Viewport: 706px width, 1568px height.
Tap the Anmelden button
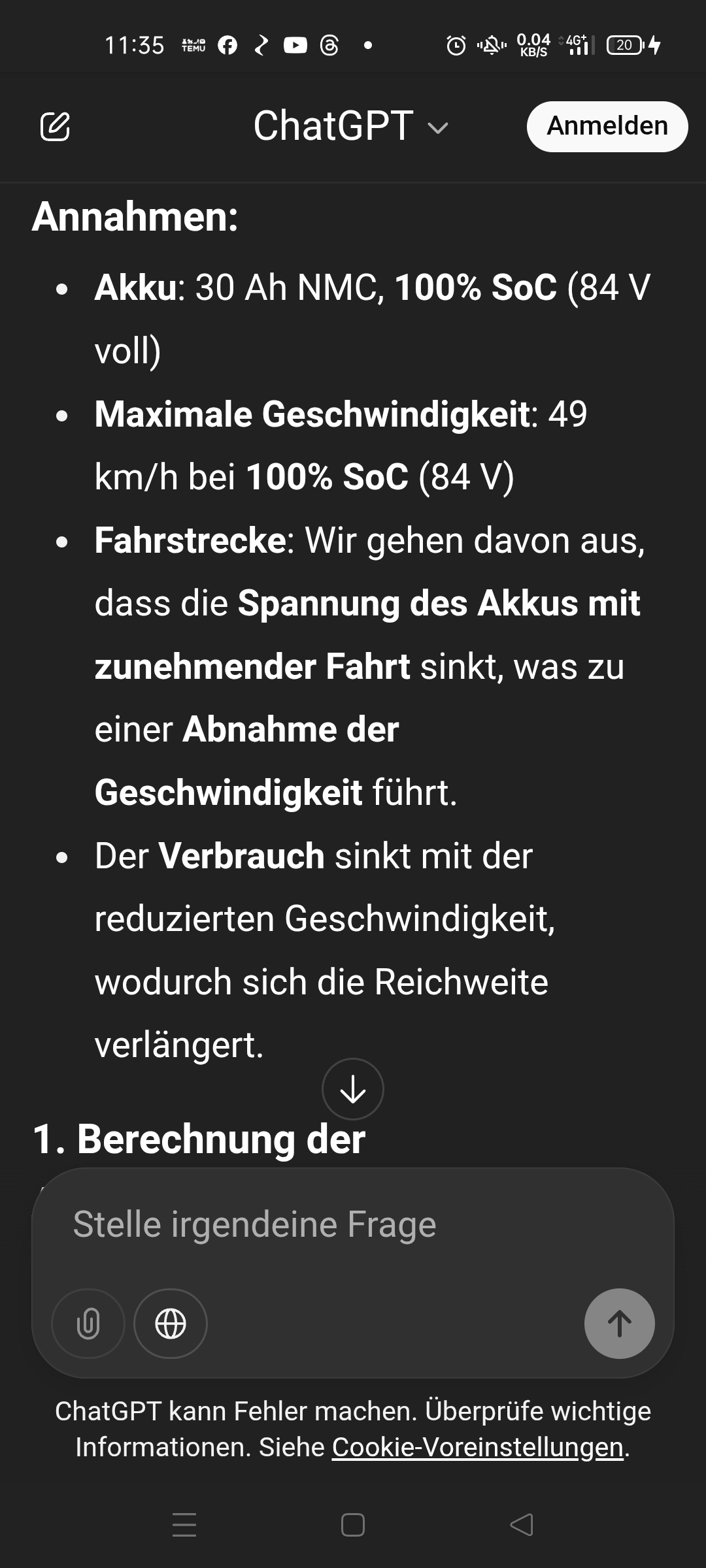coord(607,126)
